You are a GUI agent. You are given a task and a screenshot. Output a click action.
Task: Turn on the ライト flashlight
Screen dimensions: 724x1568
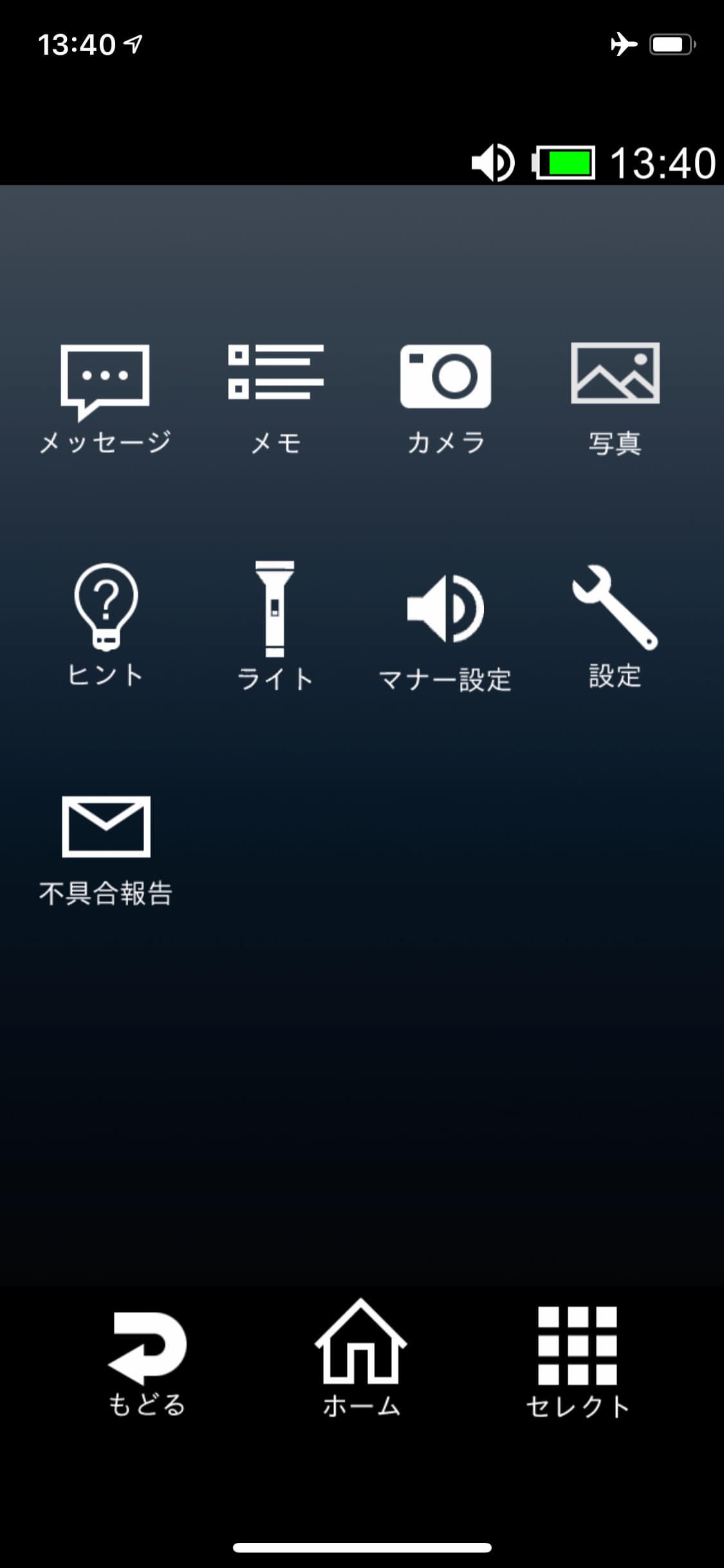click(x=275, y=626)
